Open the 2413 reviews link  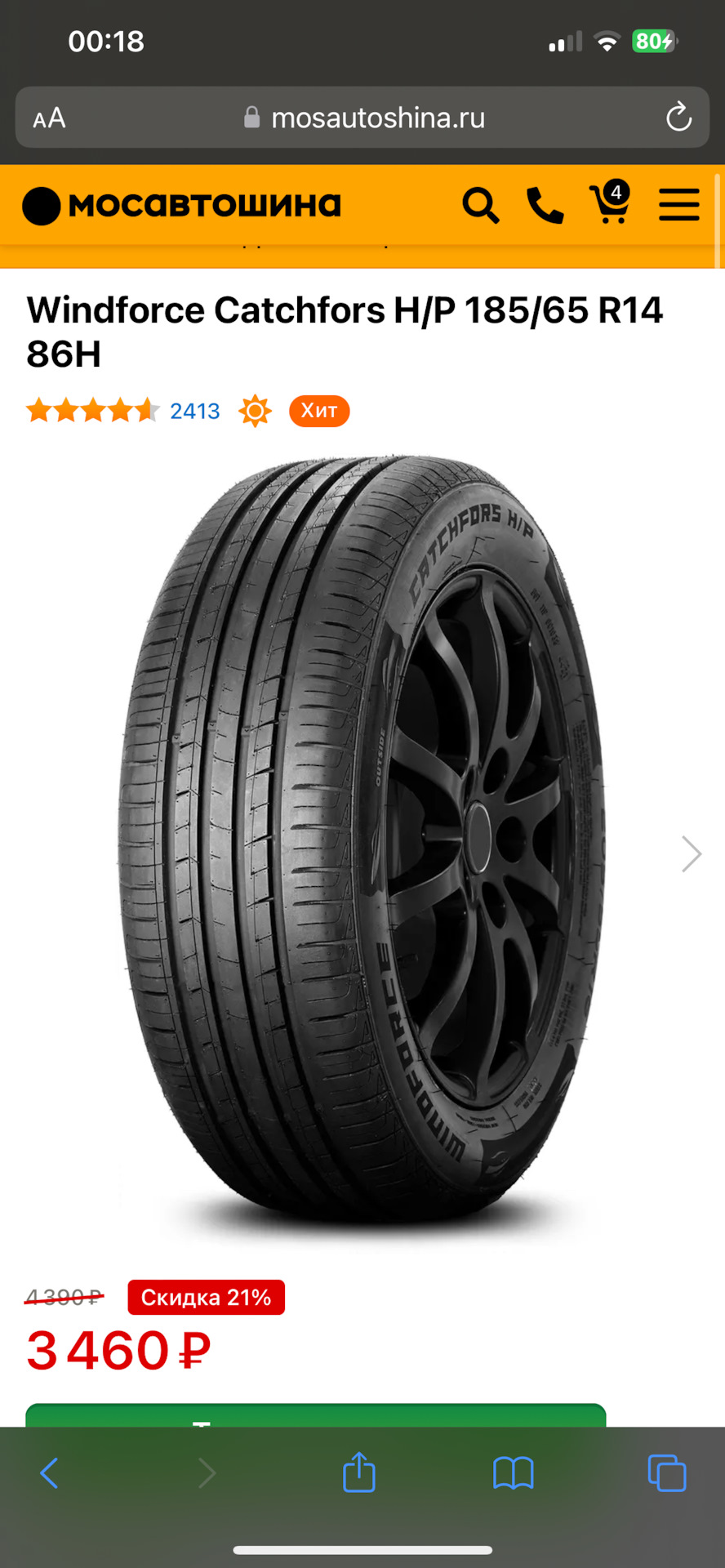(194, 411)
